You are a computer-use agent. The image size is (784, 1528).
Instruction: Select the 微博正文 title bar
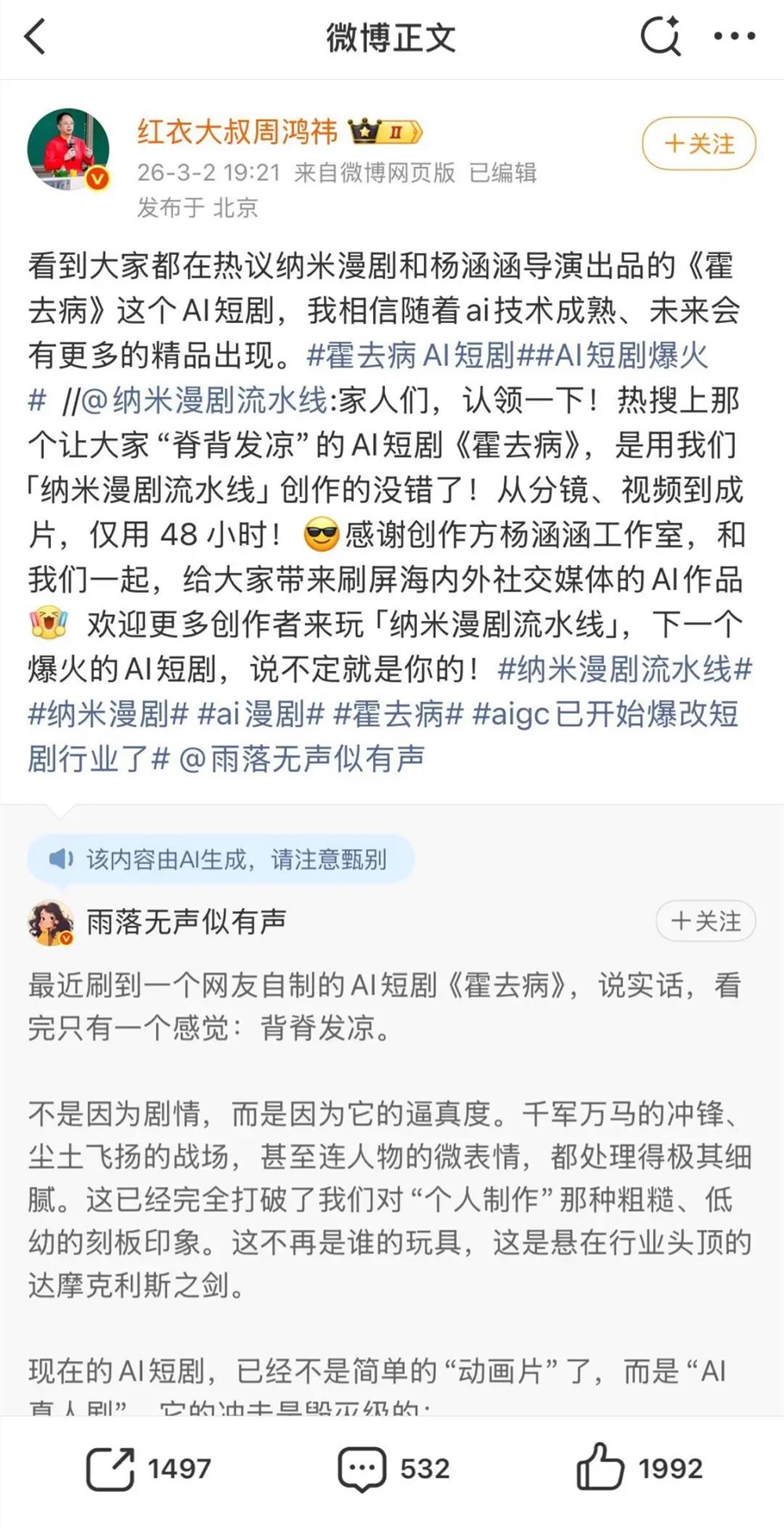pyautogui.click(x=390, y=35)
